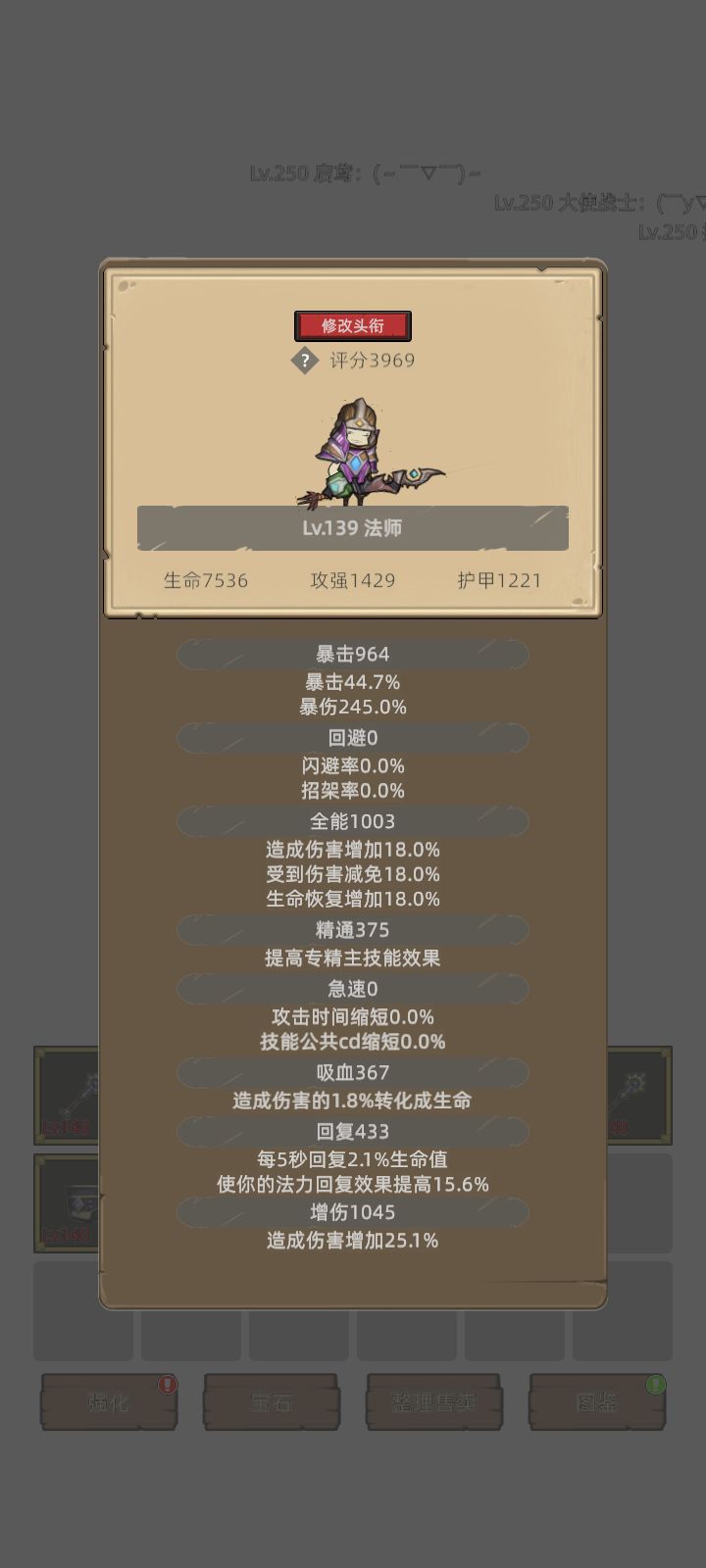
Task: Click the 精通375 stat bar
Action: pyautogui.click(x=351, y=929)
